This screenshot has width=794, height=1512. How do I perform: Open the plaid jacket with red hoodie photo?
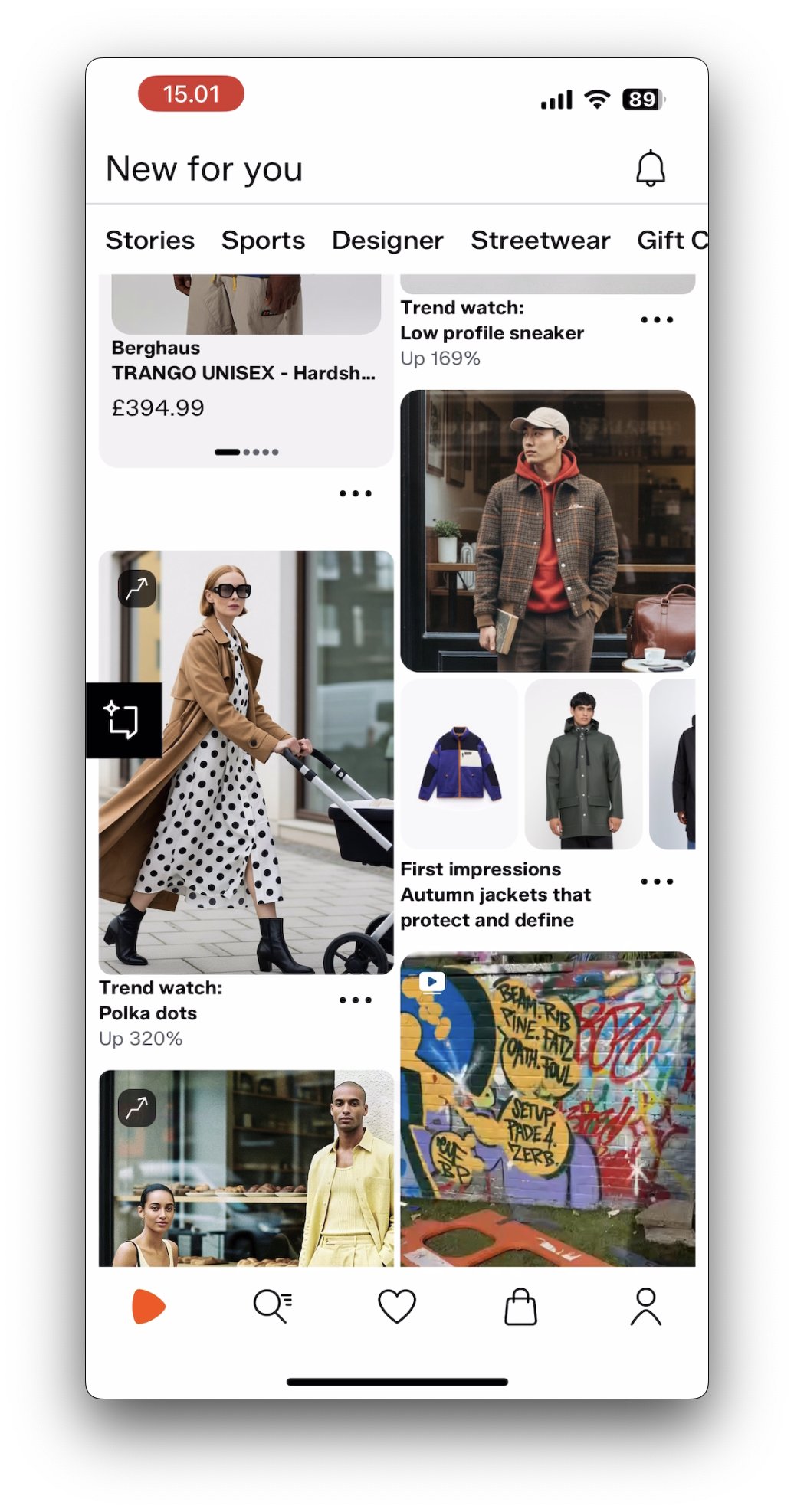point(547,530)
